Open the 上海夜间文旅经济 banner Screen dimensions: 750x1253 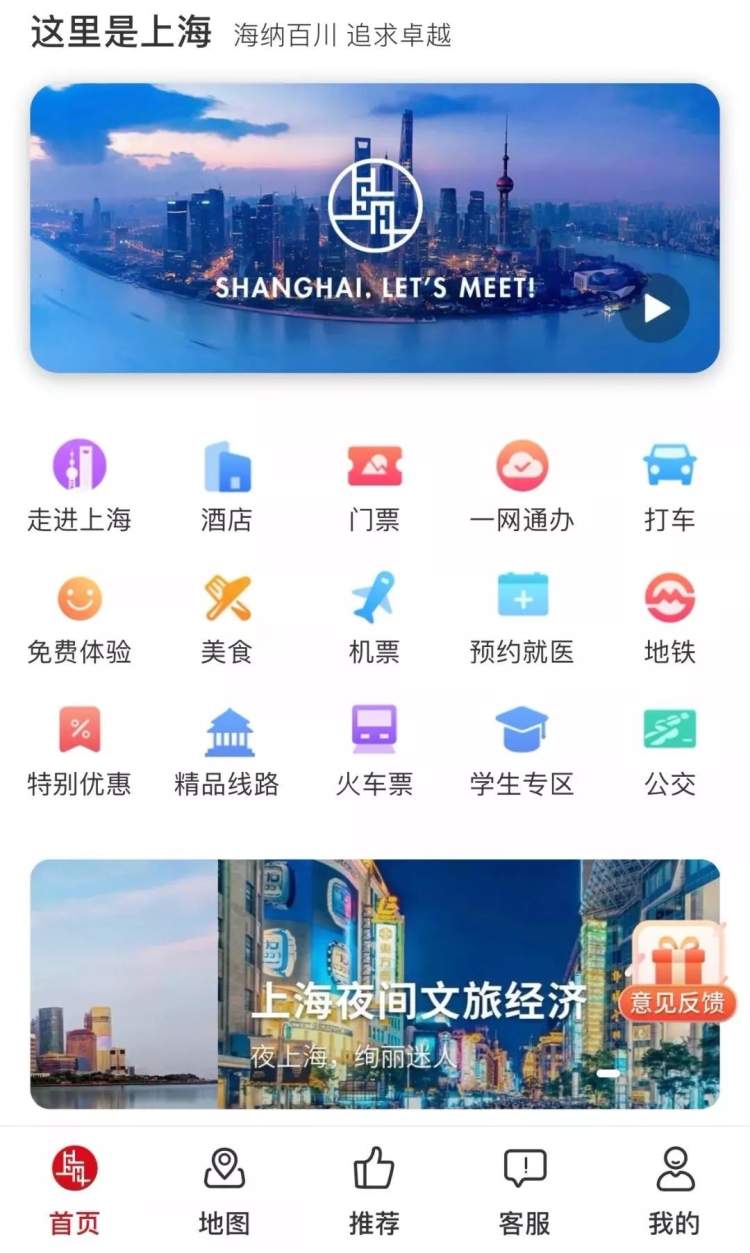[x=375, y=984]
